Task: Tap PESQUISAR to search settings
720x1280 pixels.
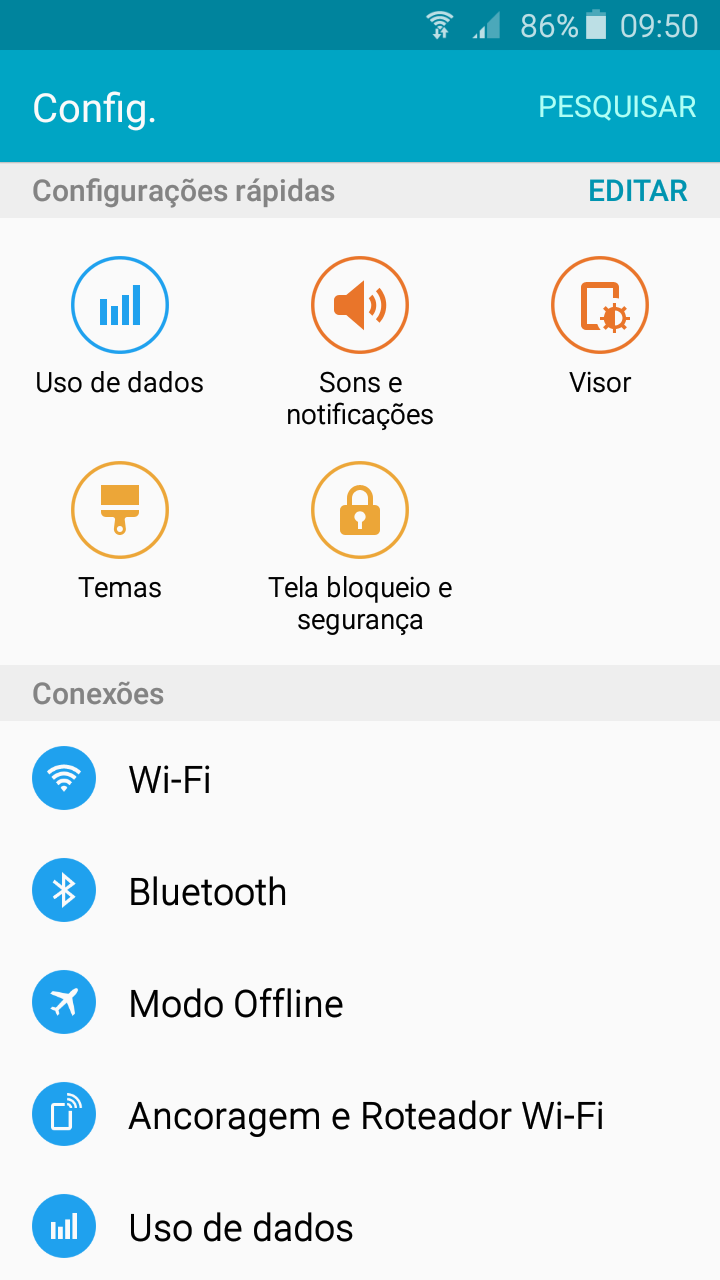Action: coord(617,107)
